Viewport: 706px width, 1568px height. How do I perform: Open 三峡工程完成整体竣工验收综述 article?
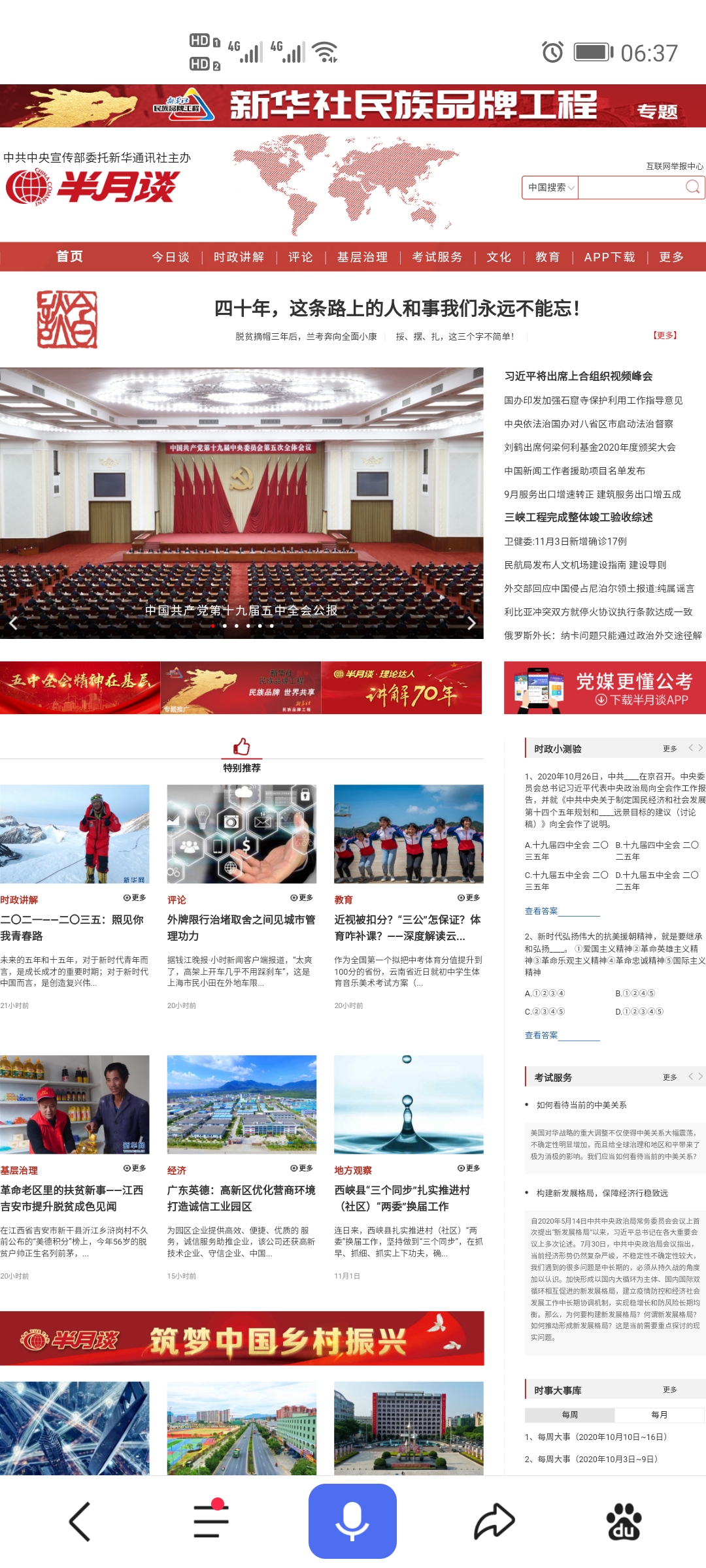[x=578, y=517]
